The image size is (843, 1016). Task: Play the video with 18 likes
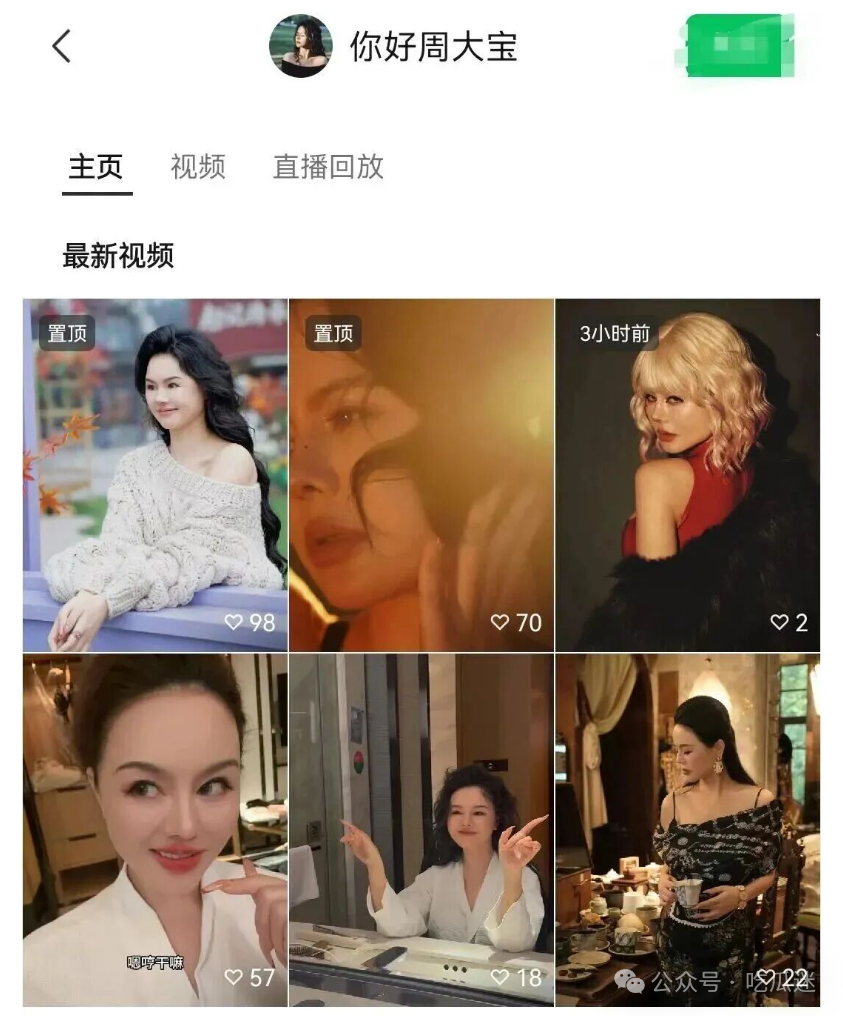(x=421, y=830)
